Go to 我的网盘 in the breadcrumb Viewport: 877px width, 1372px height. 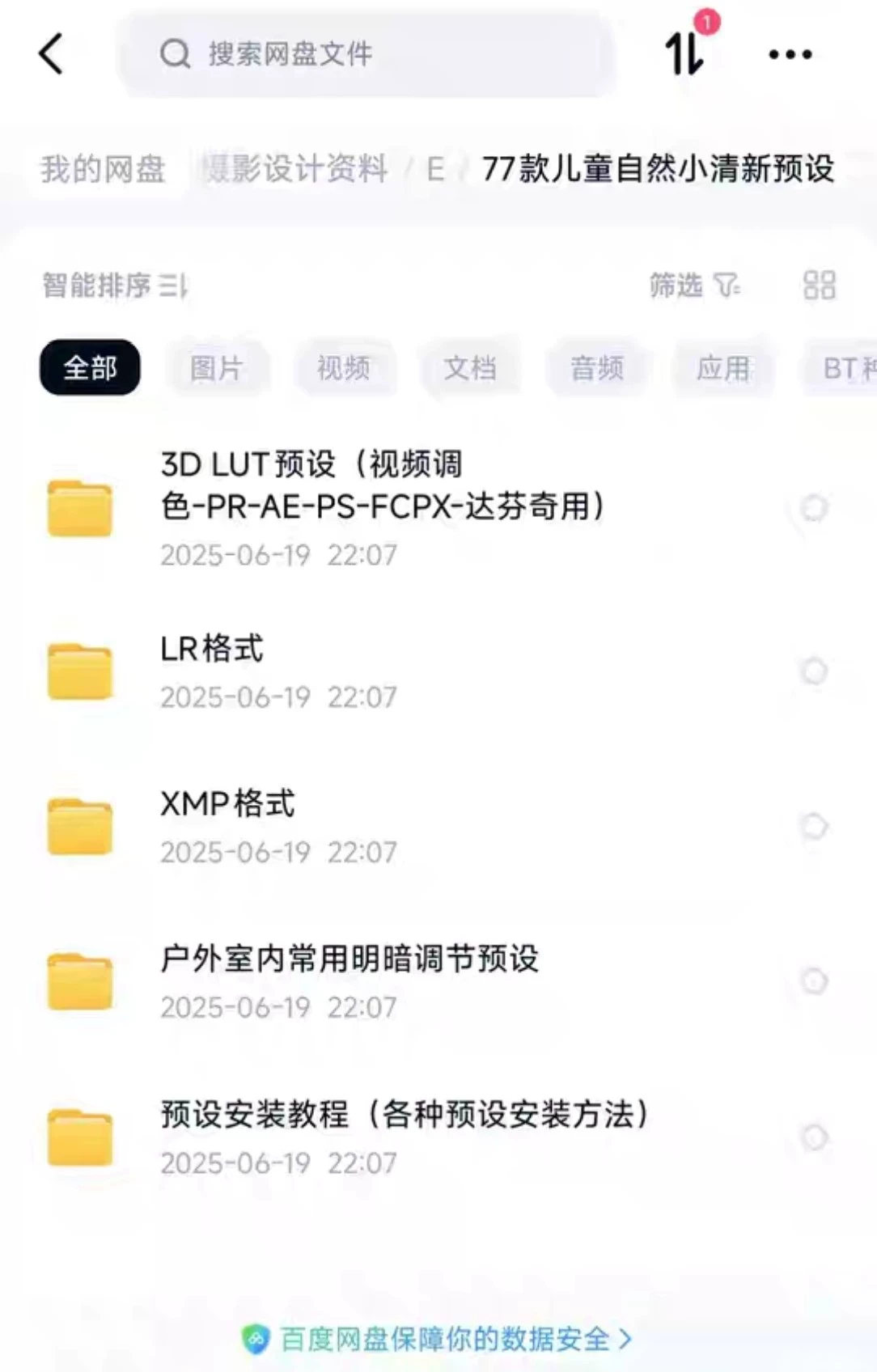(103, 169)
